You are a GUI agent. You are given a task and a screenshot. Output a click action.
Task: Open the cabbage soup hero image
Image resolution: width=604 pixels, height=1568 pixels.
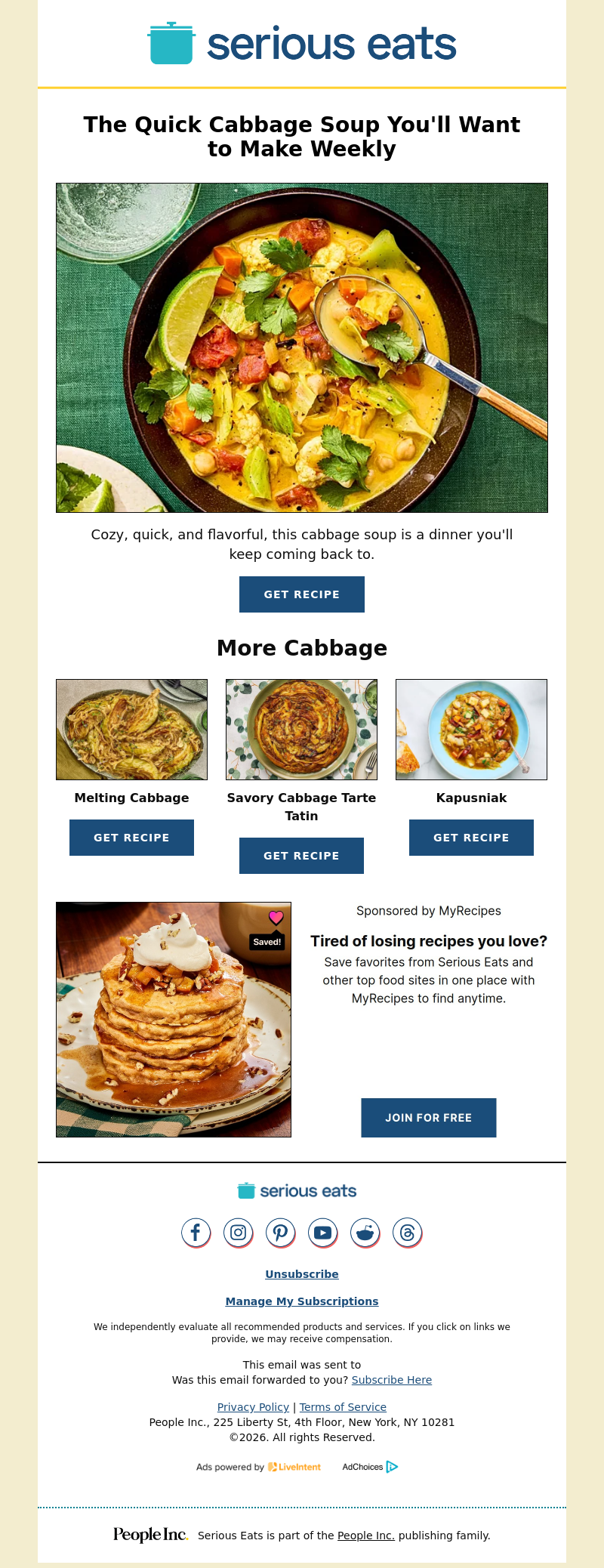pyautogui.click(x=302, y=347)
